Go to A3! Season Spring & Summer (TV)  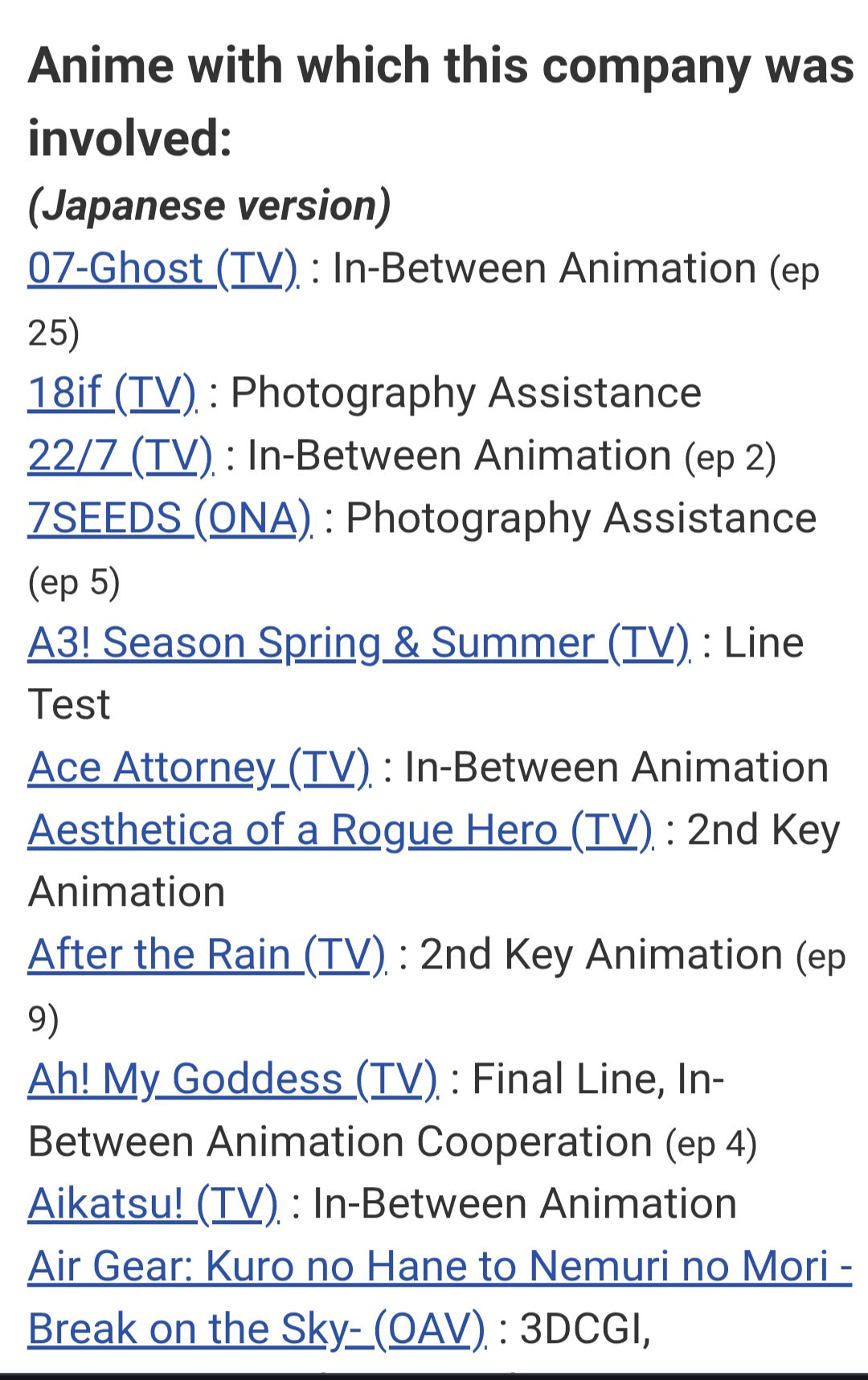tap(358, 643)
